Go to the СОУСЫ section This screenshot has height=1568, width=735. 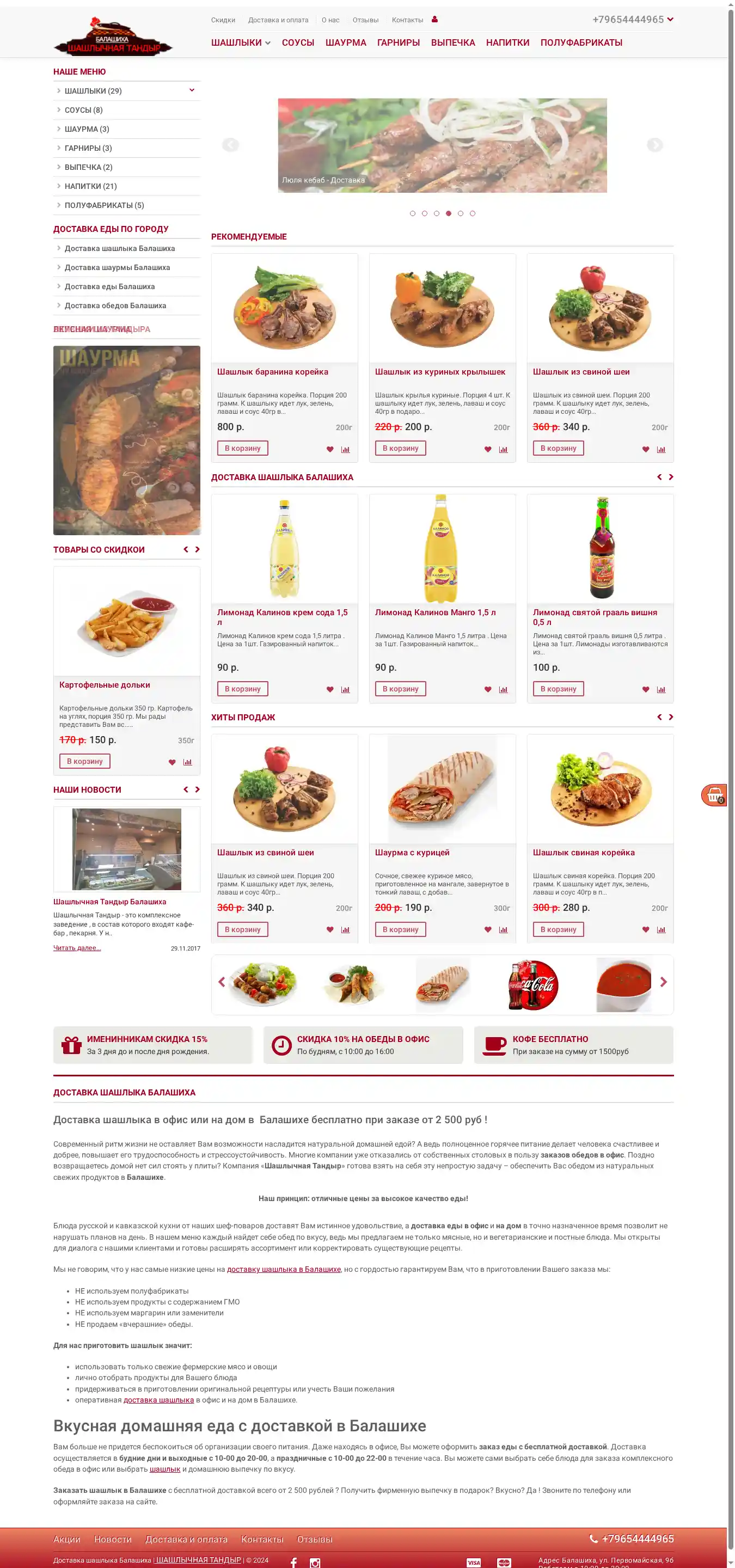[x=297, y=42]
